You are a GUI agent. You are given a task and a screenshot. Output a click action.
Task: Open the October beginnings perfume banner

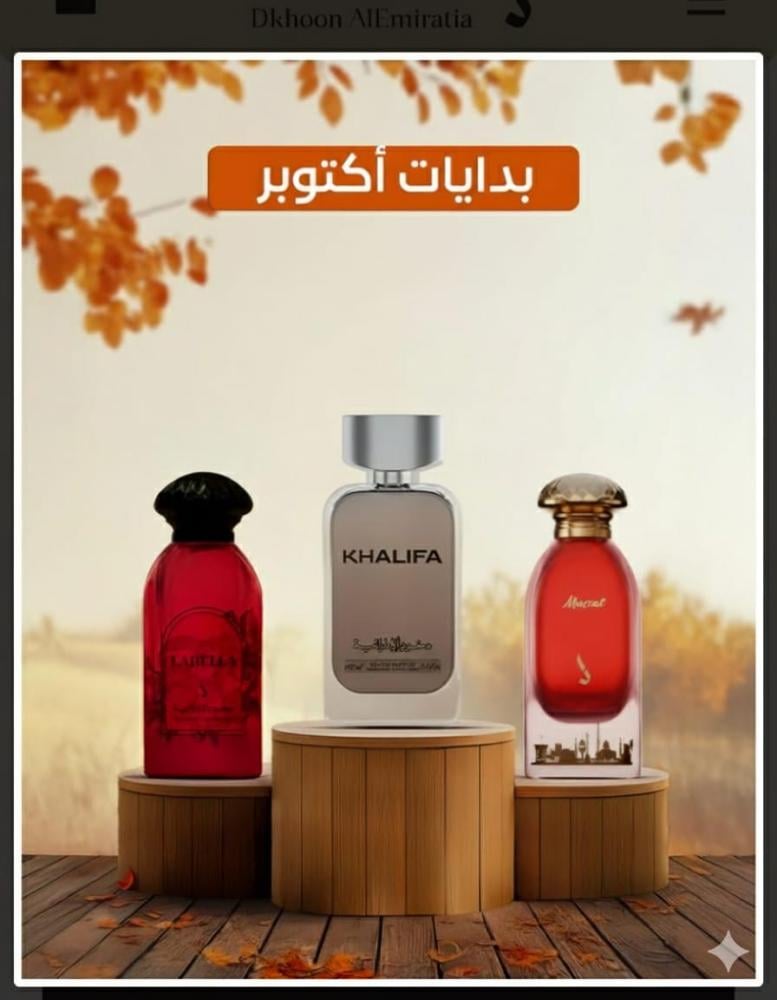pyautogui.click(x=388, y=520)
